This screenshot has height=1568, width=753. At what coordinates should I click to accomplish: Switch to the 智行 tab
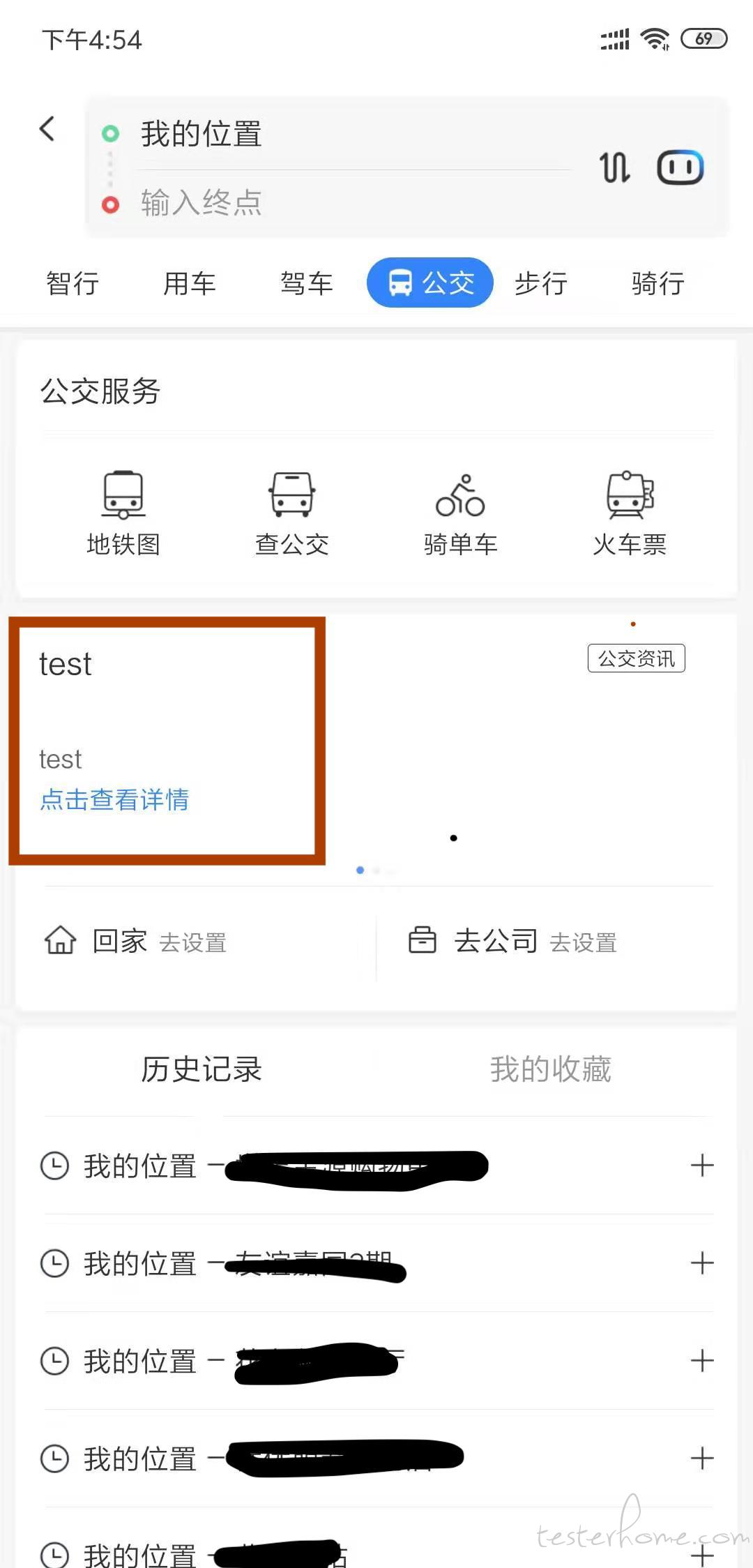pyautogui.click(x=73, y=283)
